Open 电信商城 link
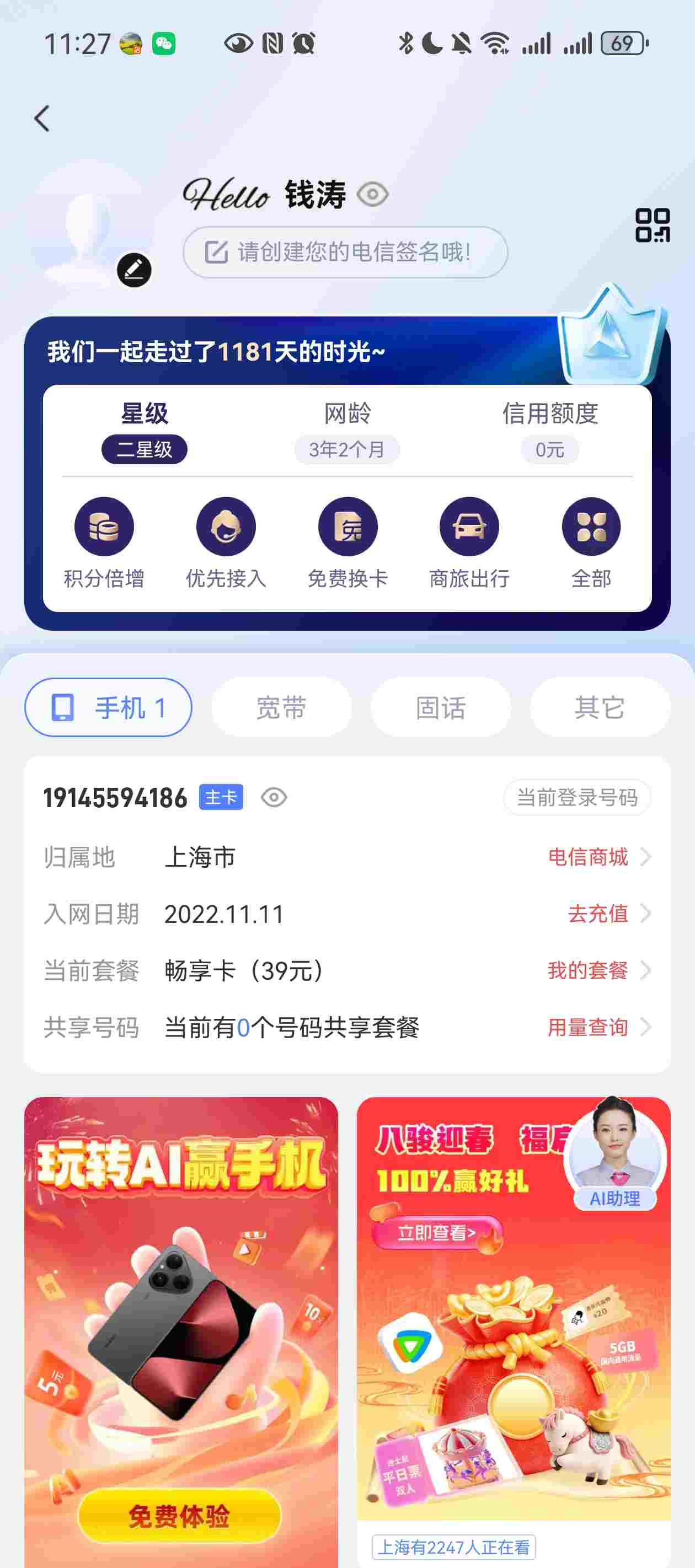Image resolution: width=695 pixels, height=1568 pixels. (598, 857)
